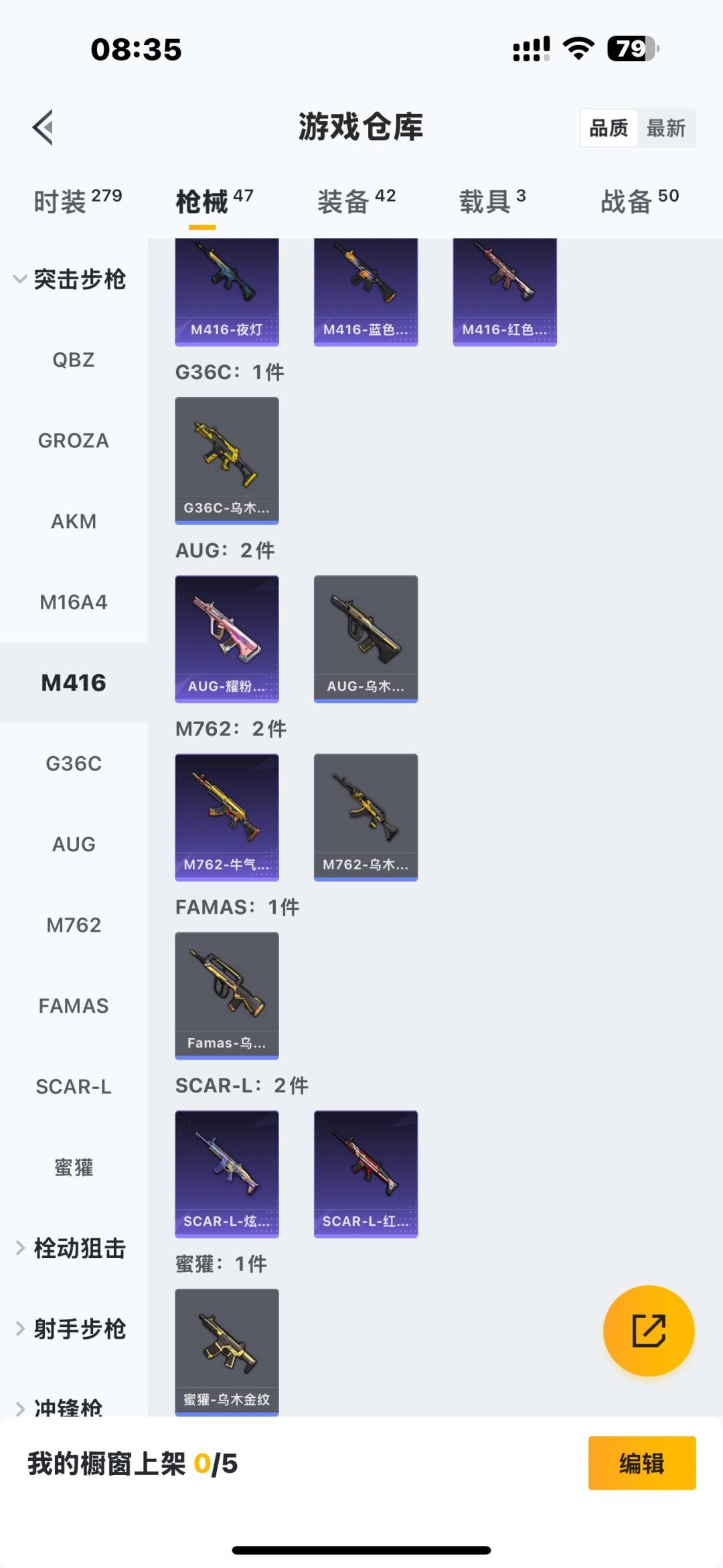
Task: Switch to the 时装 tab
Action: click(x=78, y=201)
